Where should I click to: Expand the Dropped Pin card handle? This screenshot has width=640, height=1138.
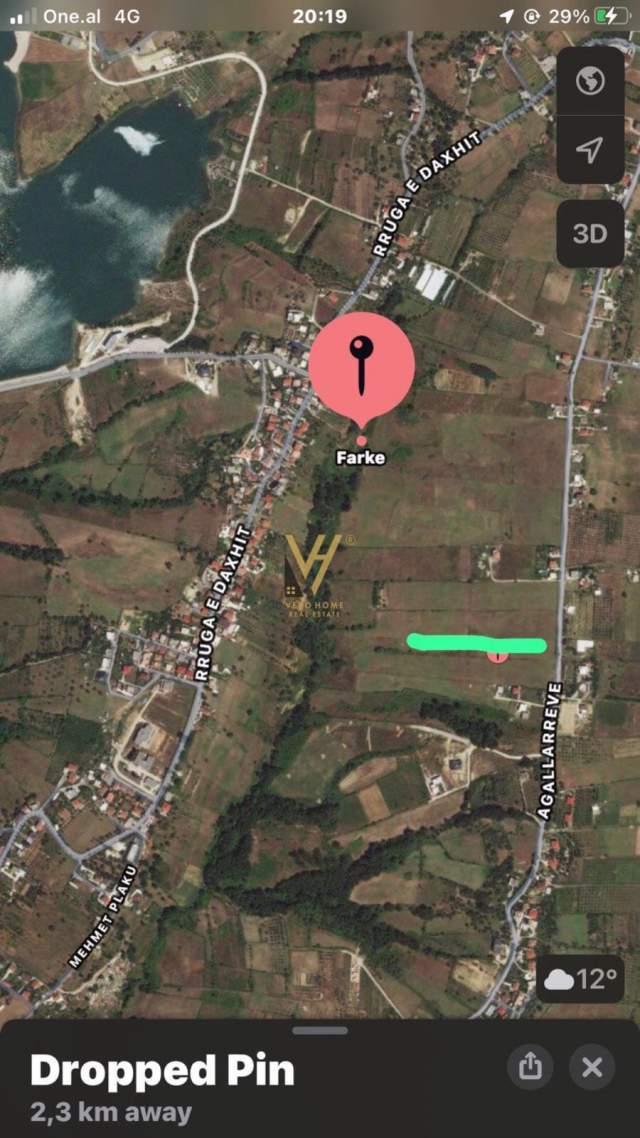[x=320, y=1031]
